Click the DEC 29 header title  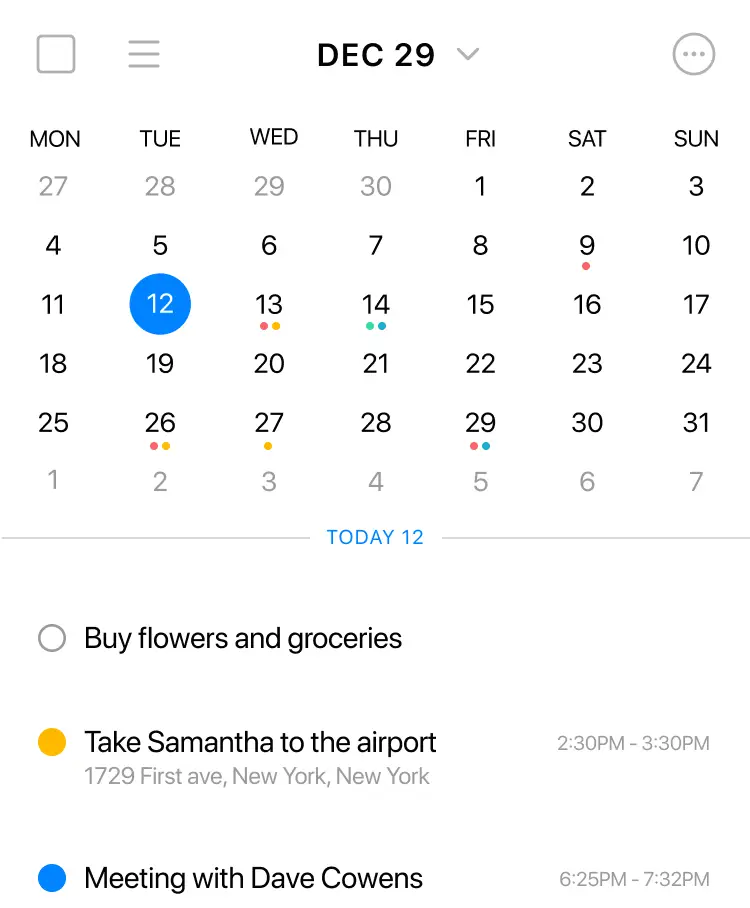376,55
